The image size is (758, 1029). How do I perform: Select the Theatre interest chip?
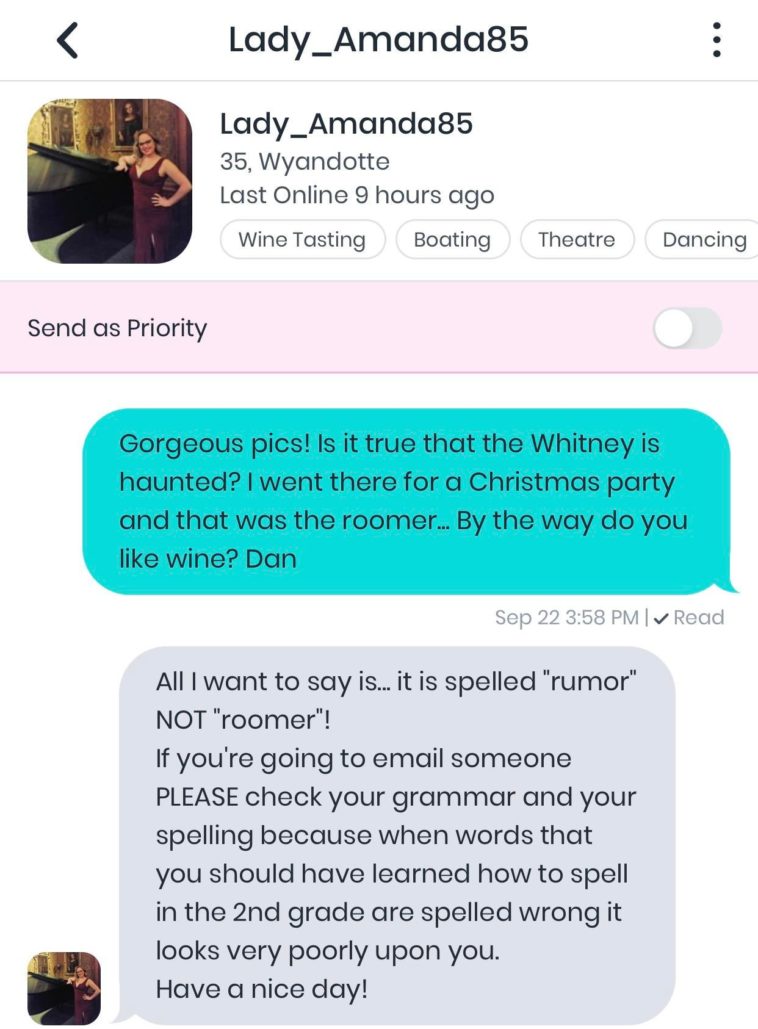(577, 240)
